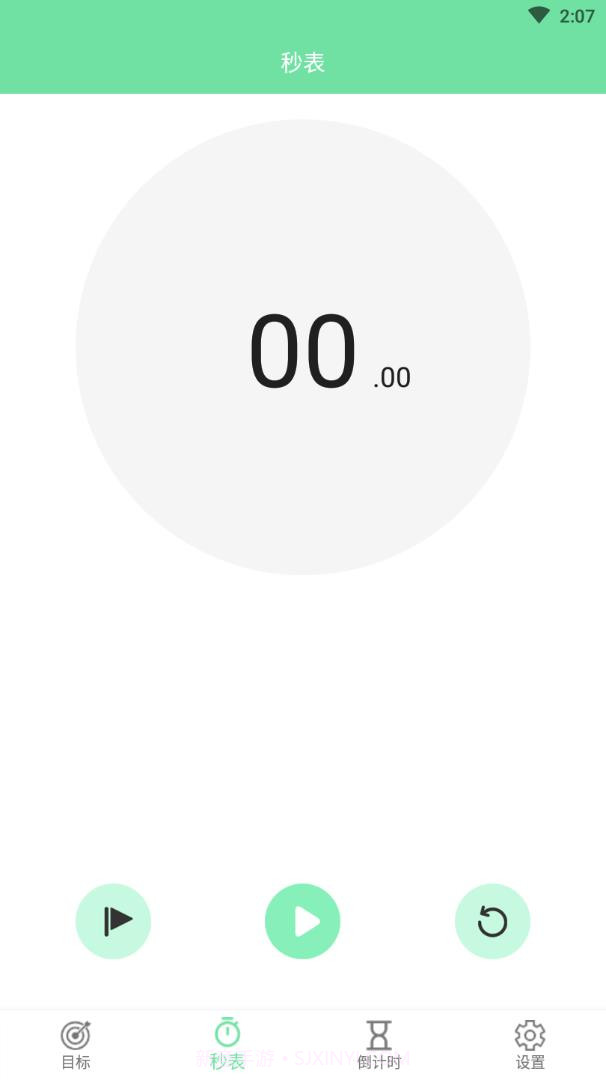Start the stopwatch with the play button
606x1080 pixels.
click(302, 921)
